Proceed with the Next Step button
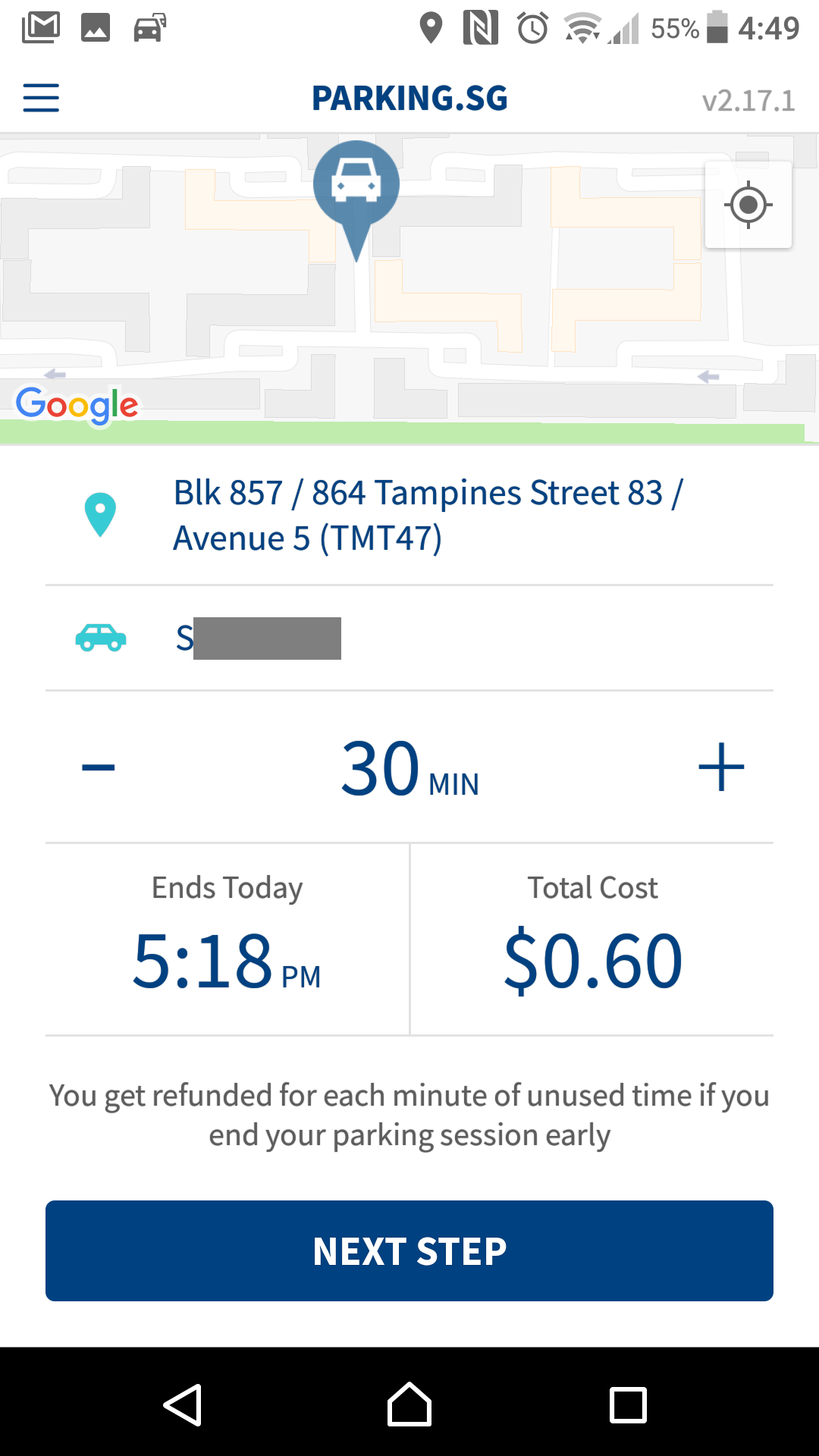Screen dimensions: 819x1456 (409, 1250)
